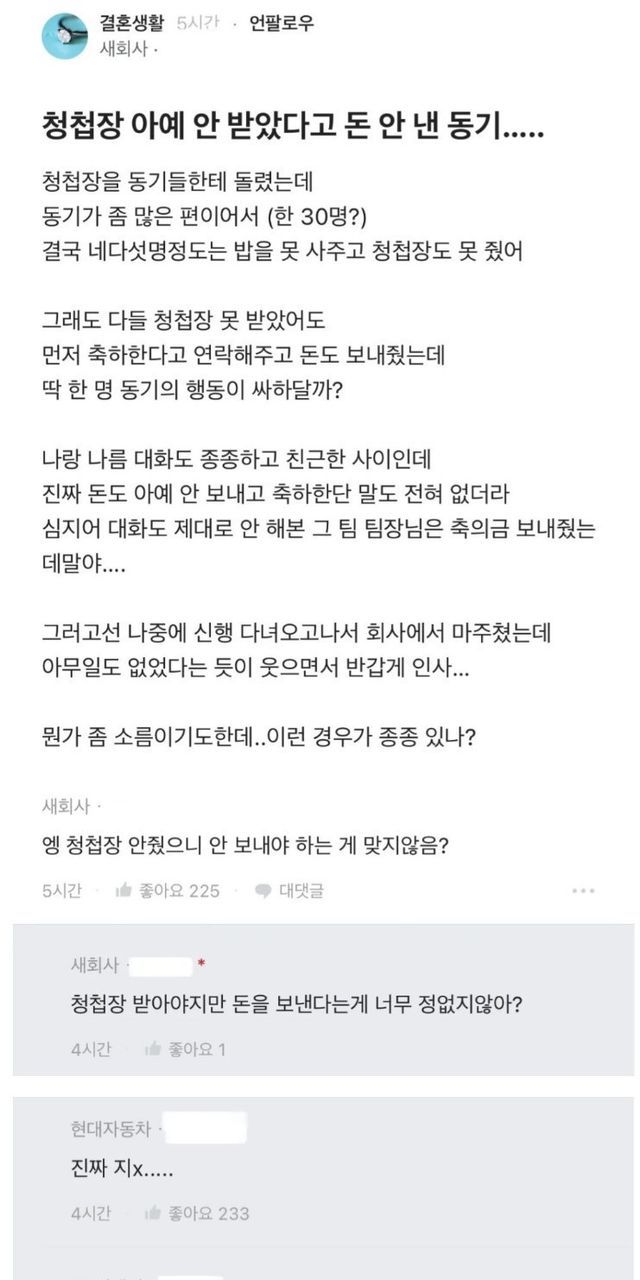
Task: Open the three-dot overflow menu
Action: (x=583, y=890)
